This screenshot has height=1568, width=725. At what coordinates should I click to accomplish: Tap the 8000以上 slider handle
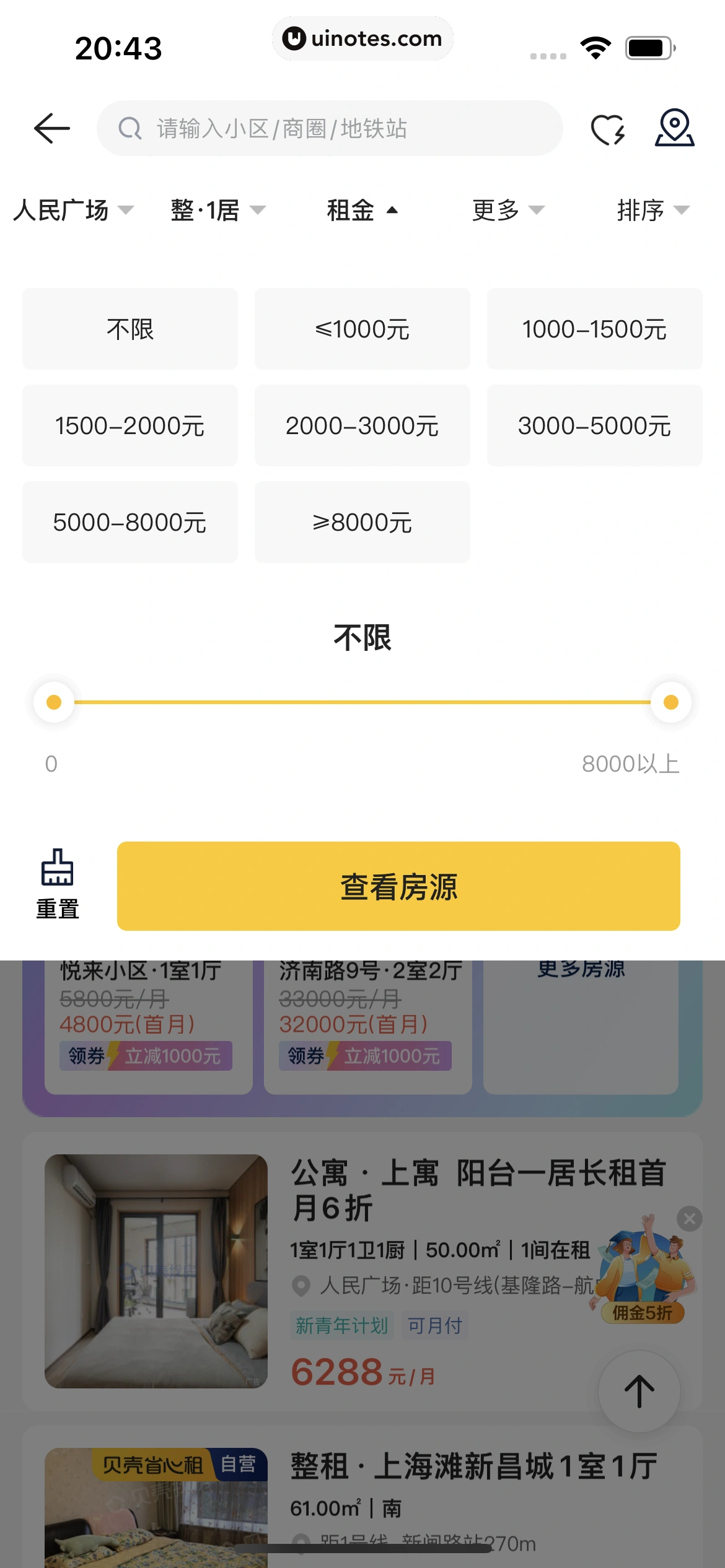(670, 702)
